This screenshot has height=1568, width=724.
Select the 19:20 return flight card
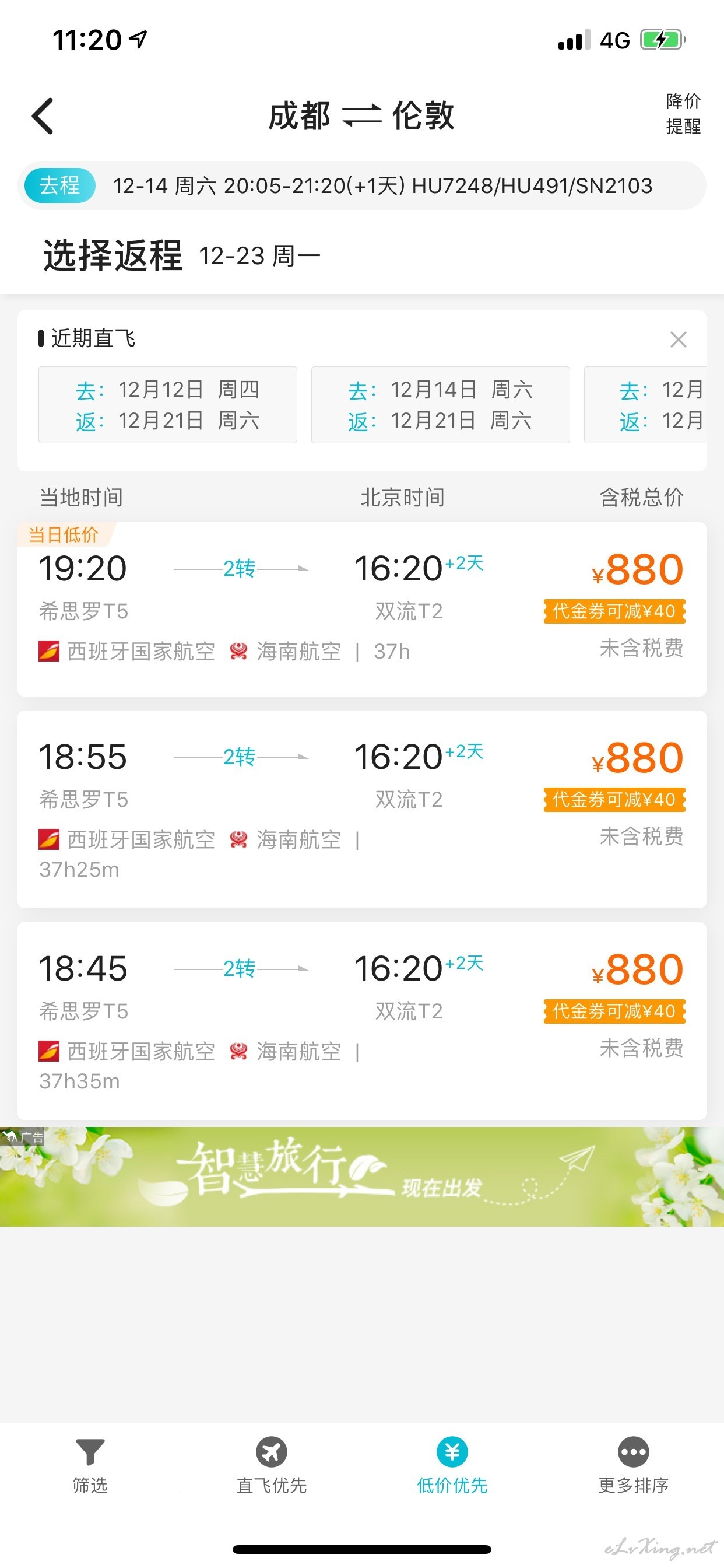(362, 608)
